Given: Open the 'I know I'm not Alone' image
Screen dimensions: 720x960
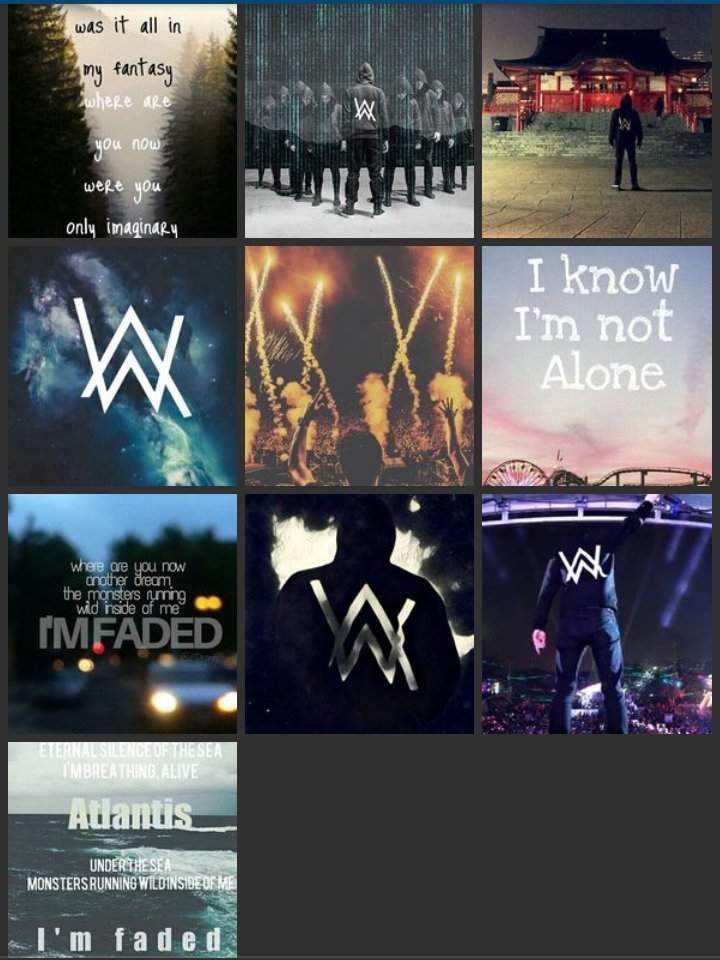Looking at the screenshot, I should (x=596, y=366).
